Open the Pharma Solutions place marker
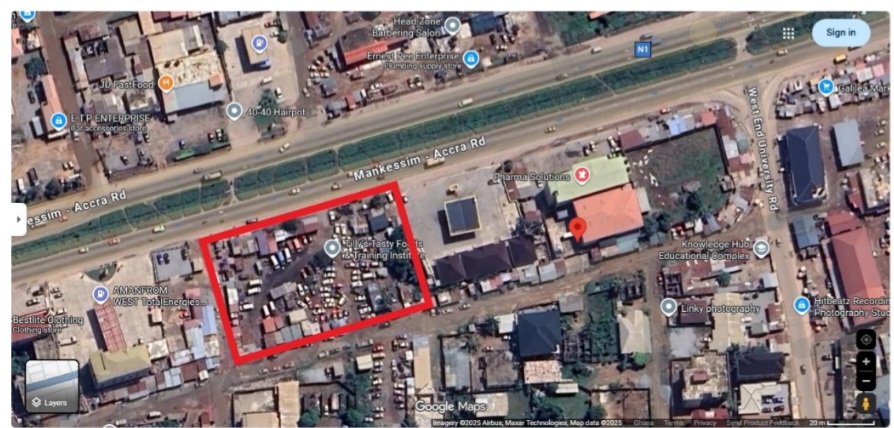Image resolution: width=894 pixels, height=428 pixels. [582, 176]
